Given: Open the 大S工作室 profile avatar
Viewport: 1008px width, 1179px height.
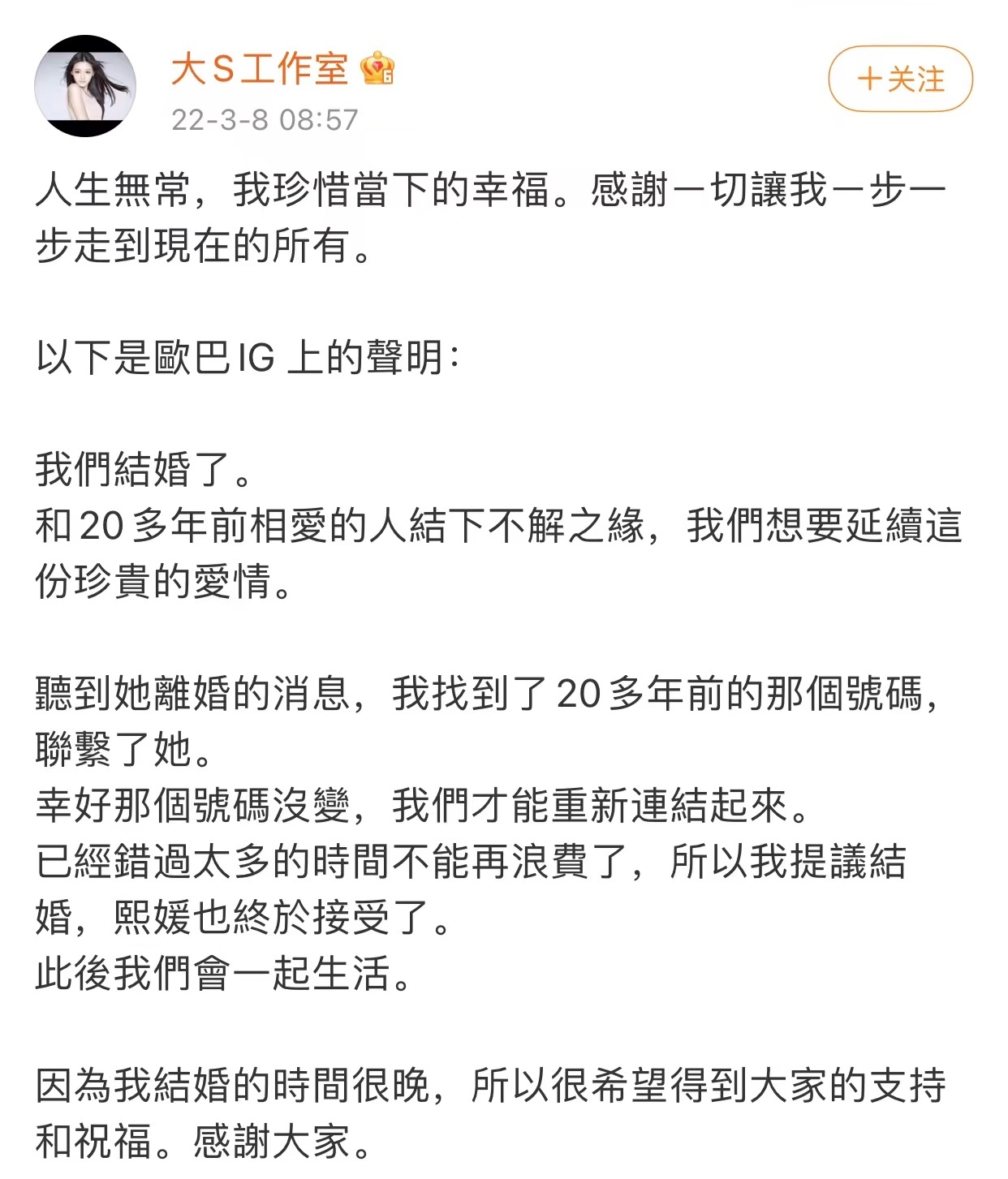Looking at the screenshot, I should click(x=84, y=85).
